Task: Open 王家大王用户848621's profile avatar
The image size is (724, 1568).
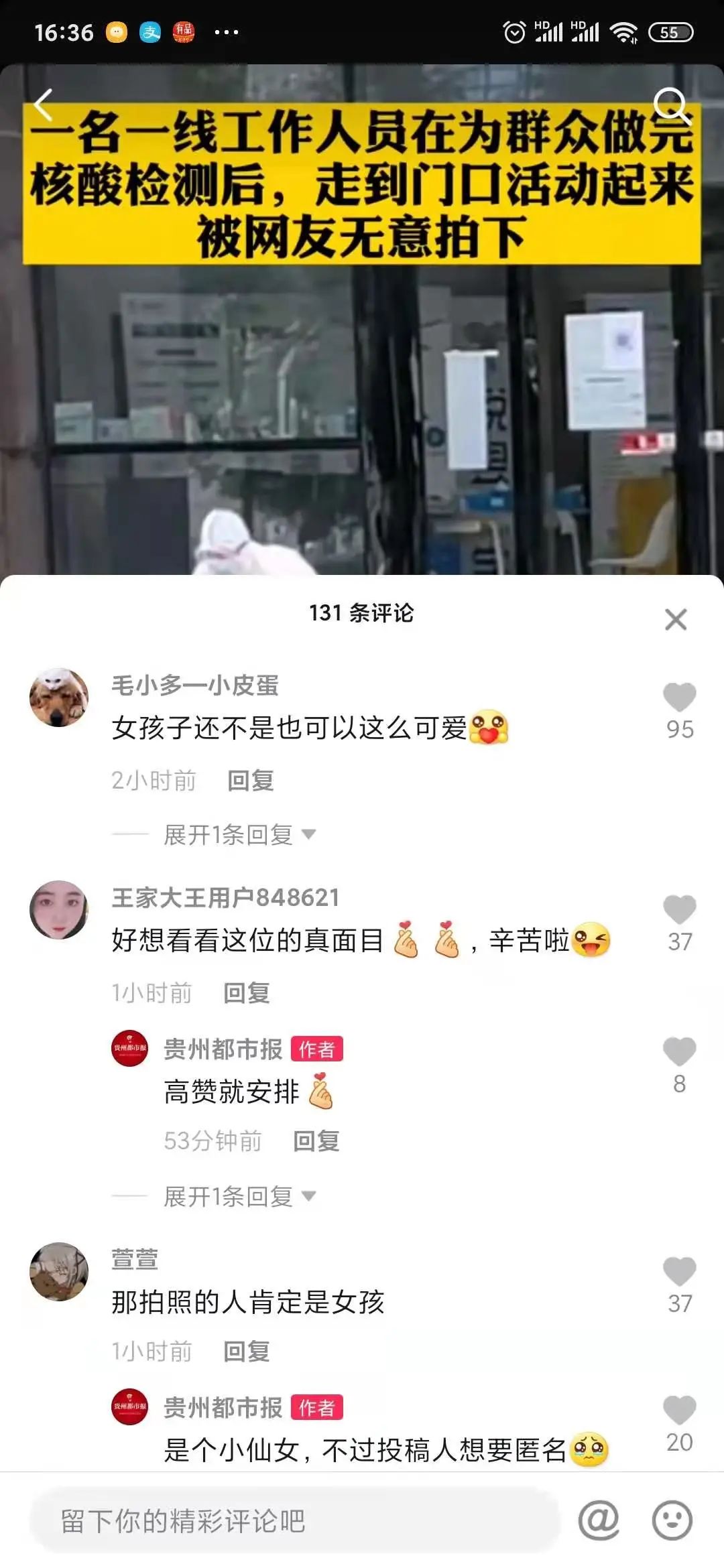Action: coord(59,910)
